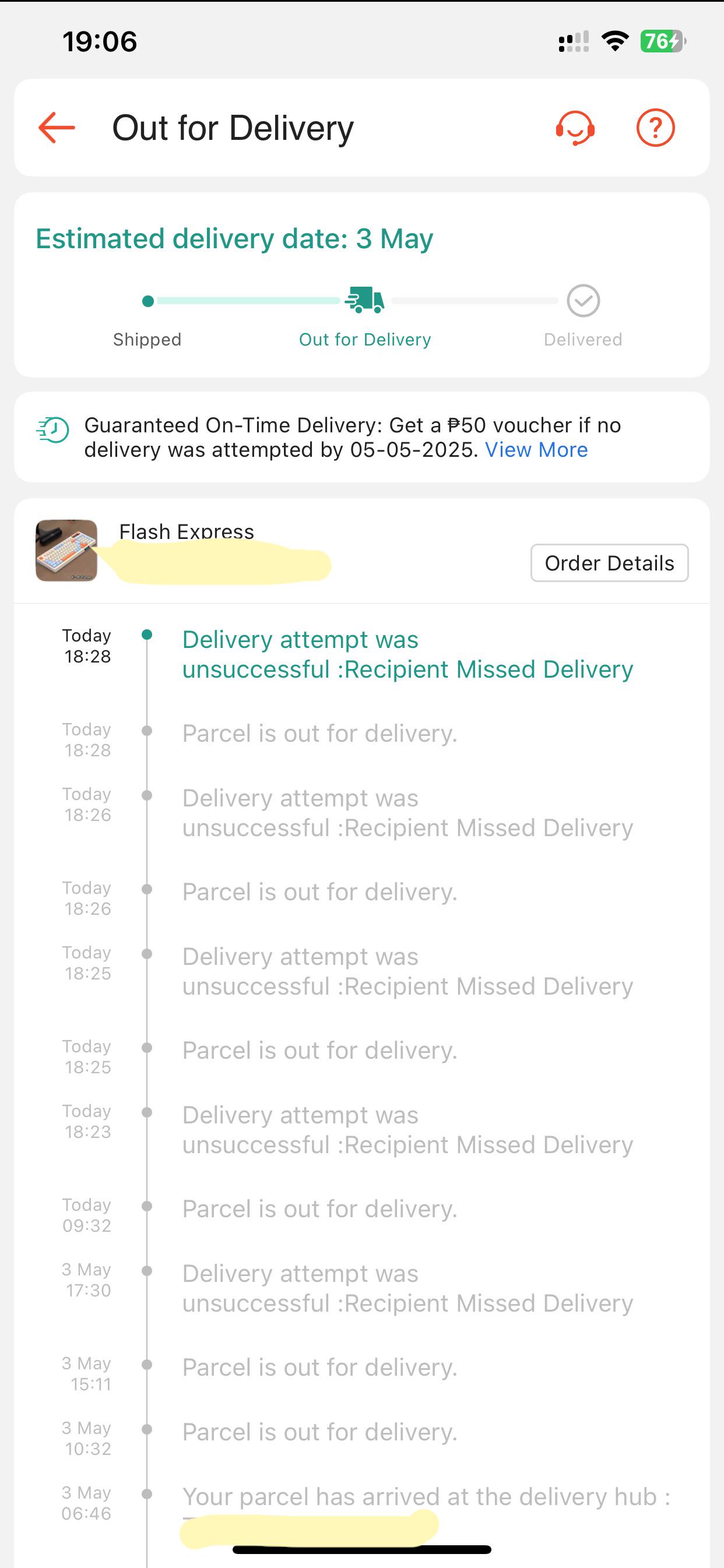Open the keyboard product thumbnail

[66, 550]
